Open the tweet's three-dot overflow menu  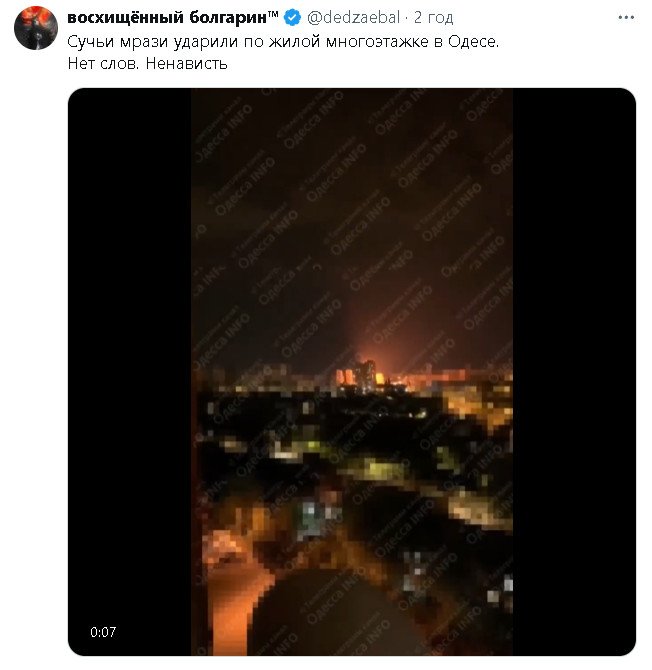coord(625,17)
